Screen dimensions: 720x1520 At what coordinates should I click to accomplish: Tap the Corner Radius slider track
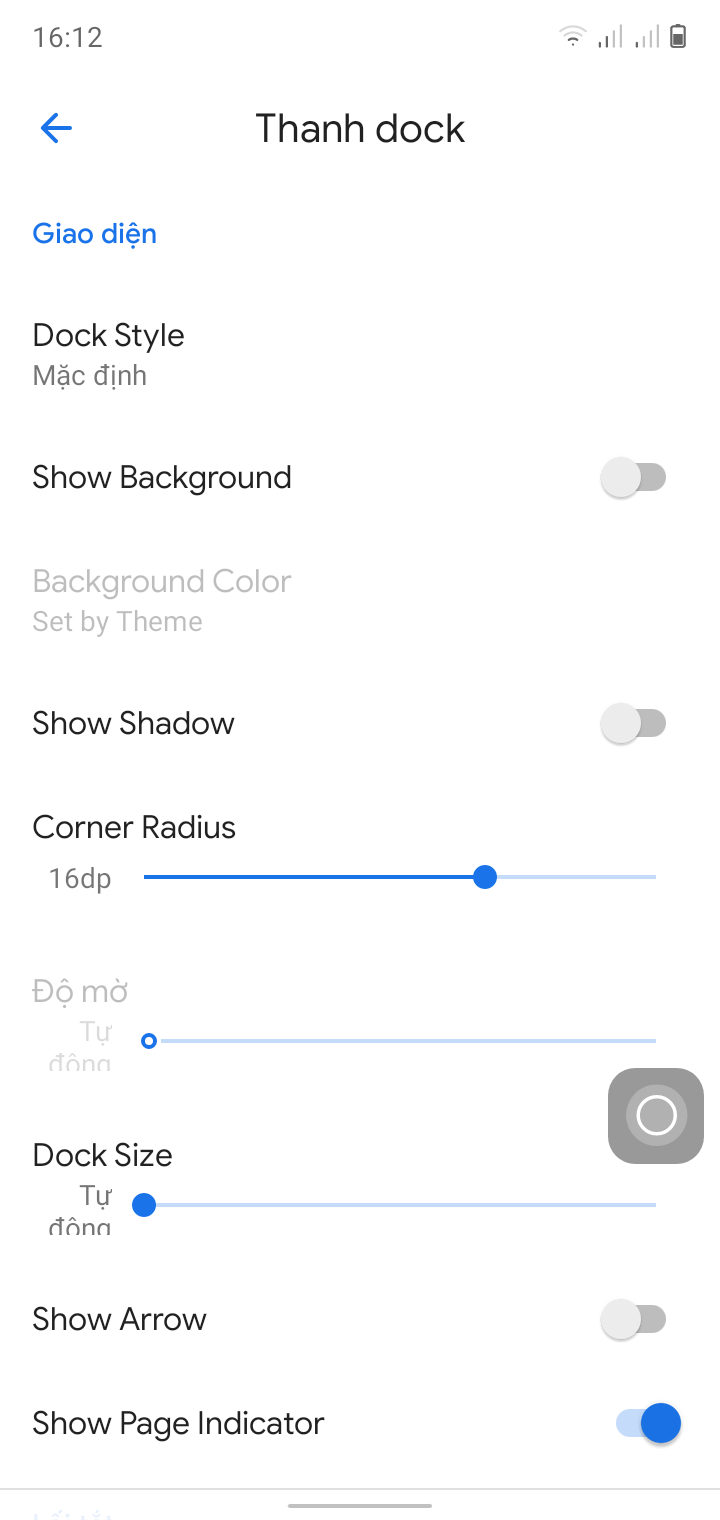(400, 877)
